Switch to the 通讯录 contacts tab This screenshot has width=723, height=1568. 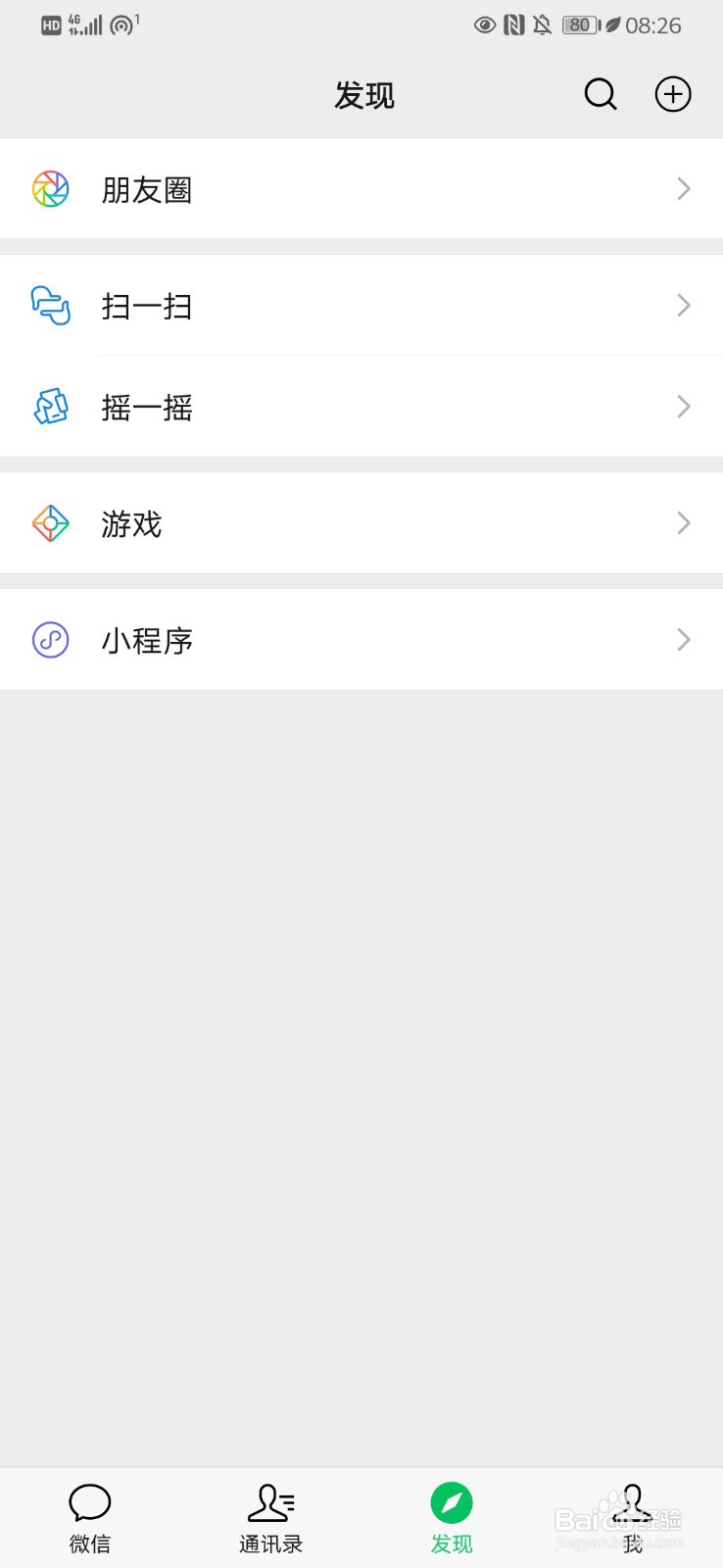point(270,1517)
